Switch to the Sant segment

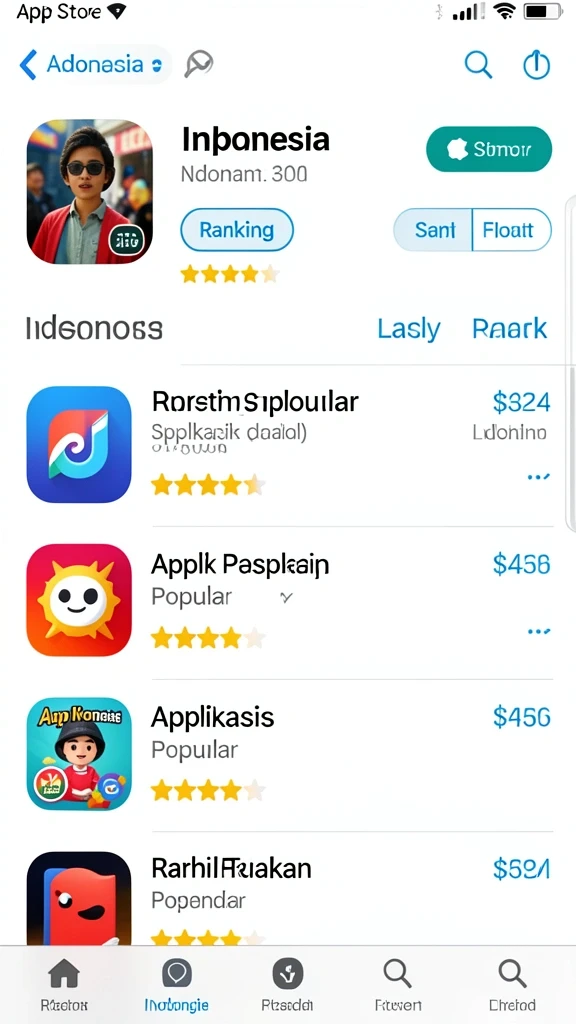433,230
